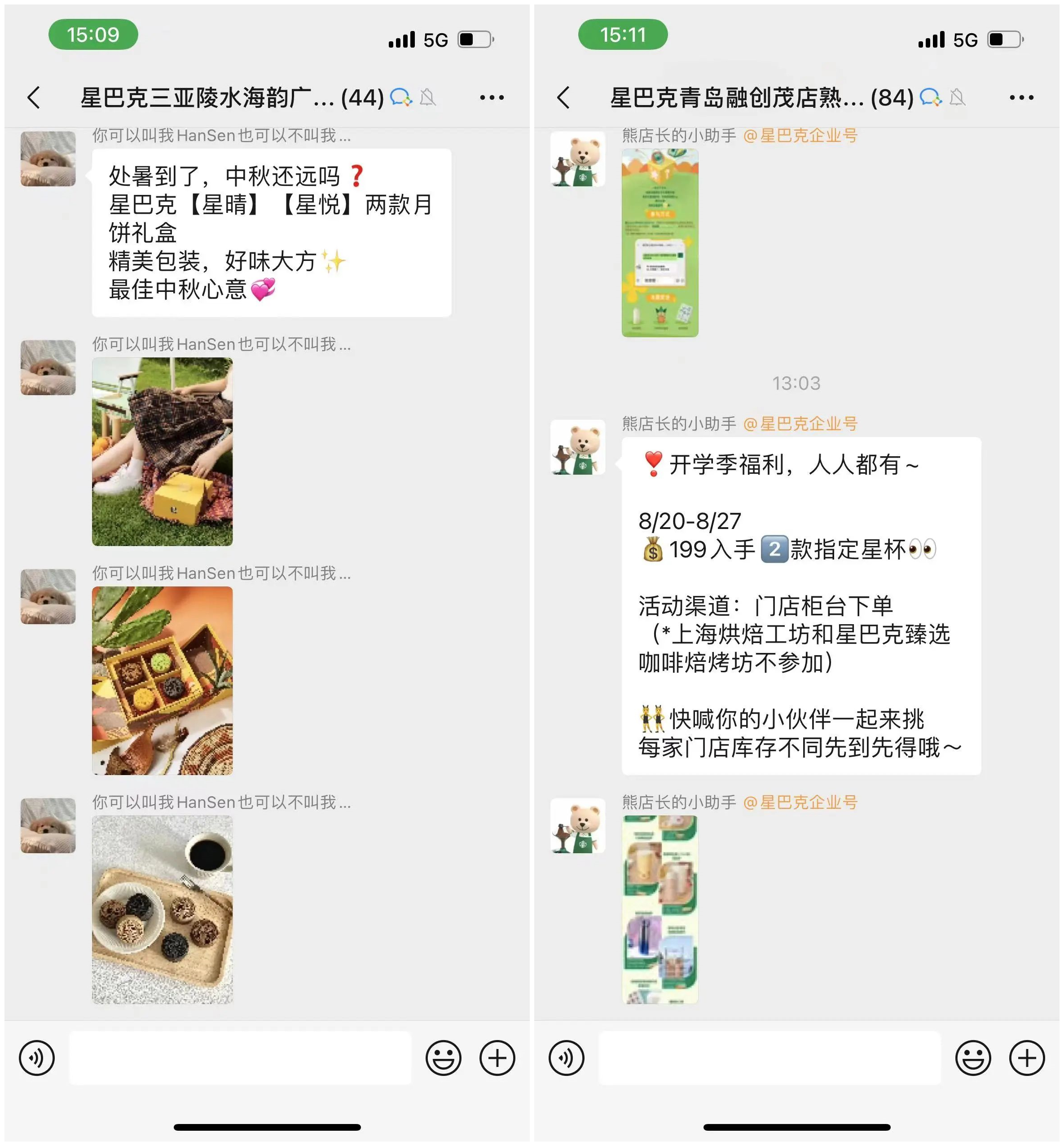The image size is (1064, 1146).
Task: Tap the message field in 三亚陵水海韵 chat
Action: tap(240, 1058)
